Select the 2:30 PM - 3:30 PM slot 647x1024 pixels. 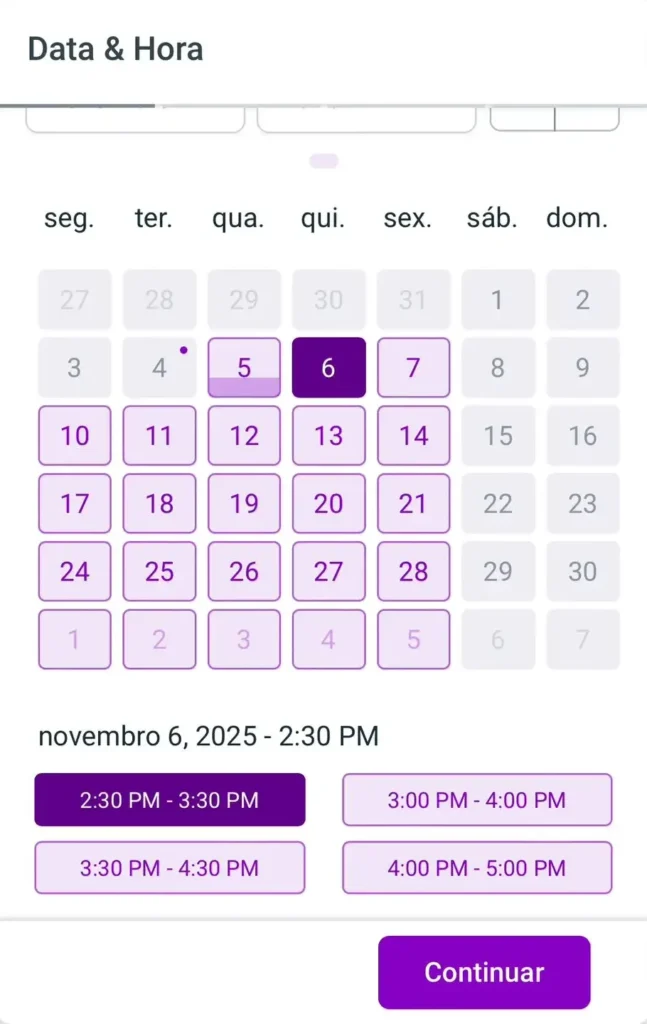click(x=170, y=800)
